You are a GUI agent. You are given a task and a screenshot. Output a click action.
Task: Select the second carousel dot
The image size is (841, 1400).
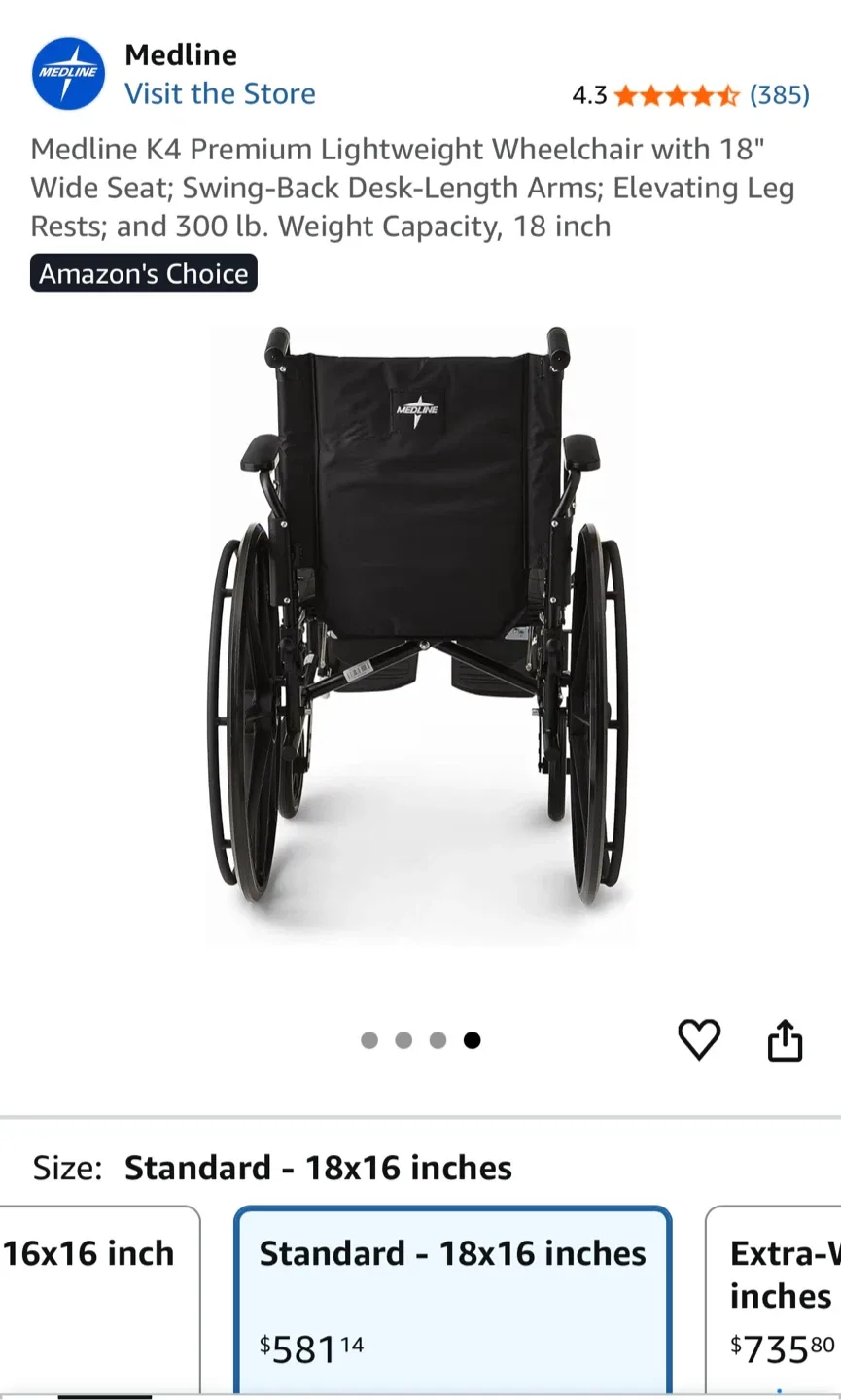click(x=403, y=1039)
